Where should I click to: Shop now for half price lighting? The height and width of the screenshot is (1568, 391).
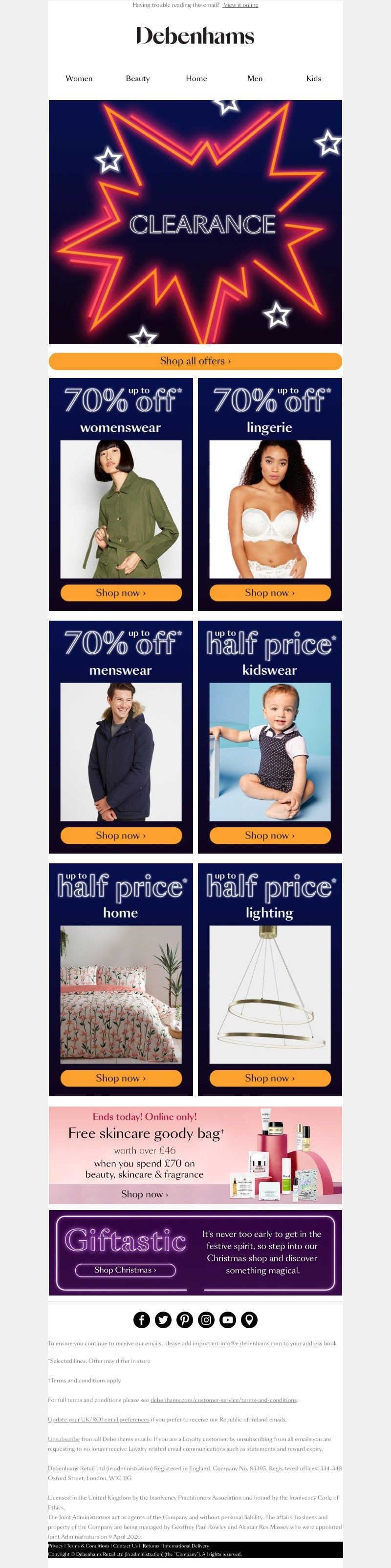[x=270, y=1078]
